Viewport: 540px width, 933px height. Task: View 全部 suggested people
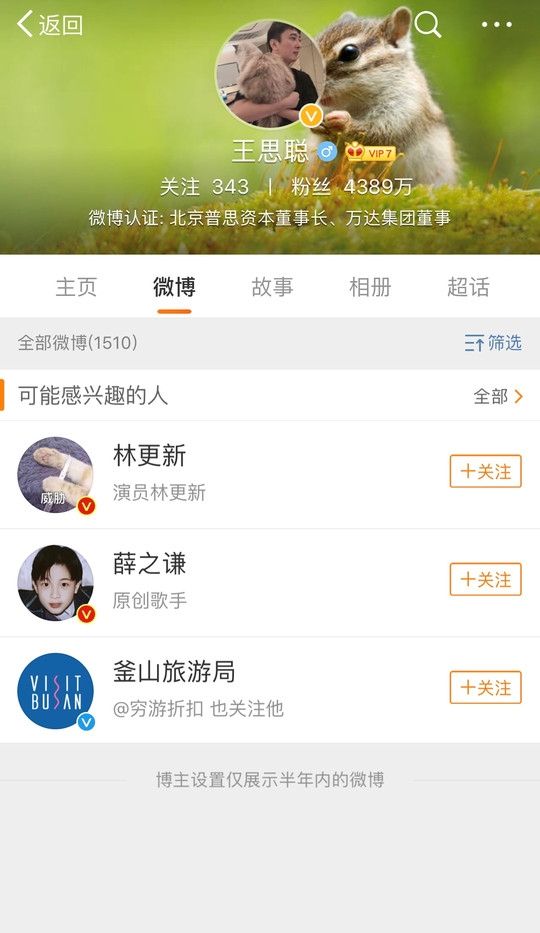pyautogui.click(x=498, y=396)
